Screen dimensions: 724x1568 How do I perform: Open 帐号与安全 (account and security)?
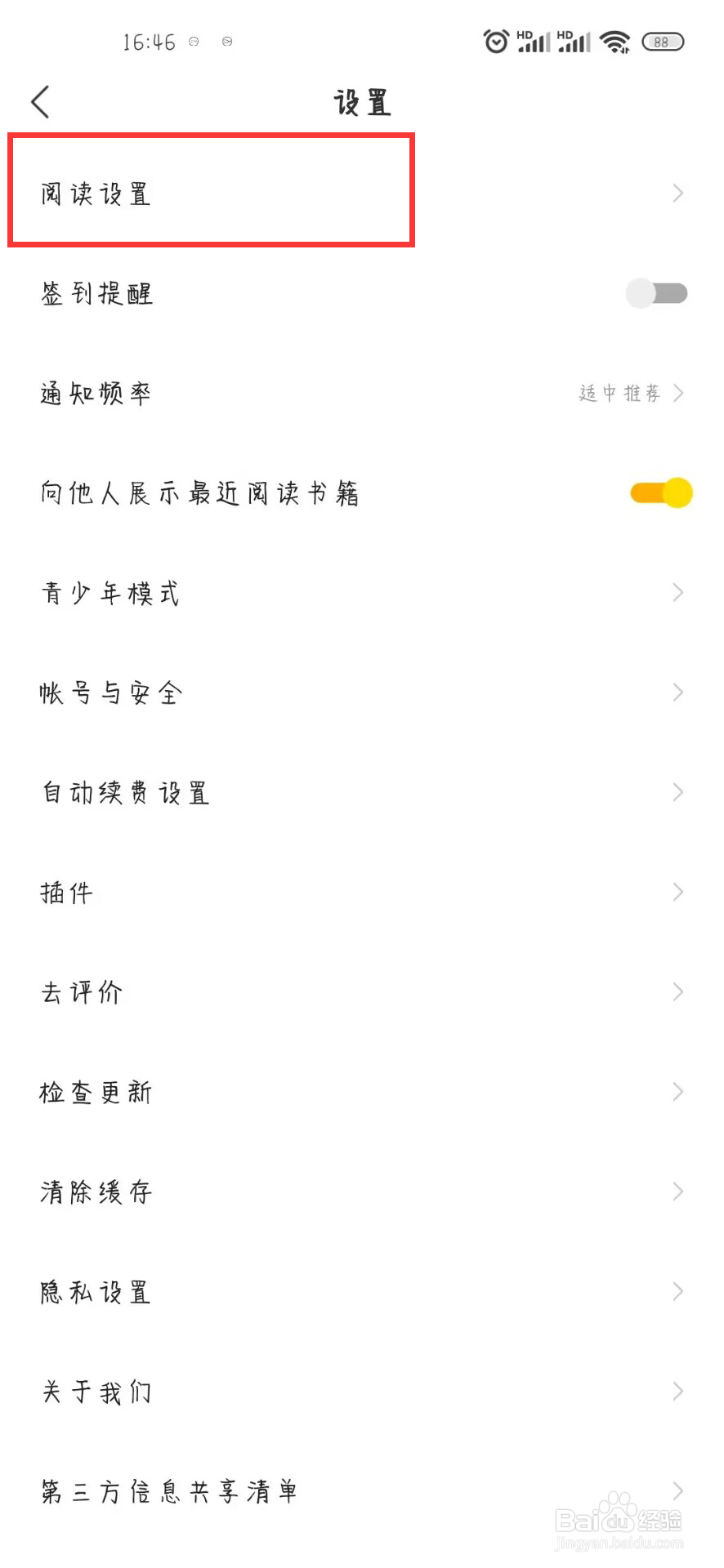360,692
